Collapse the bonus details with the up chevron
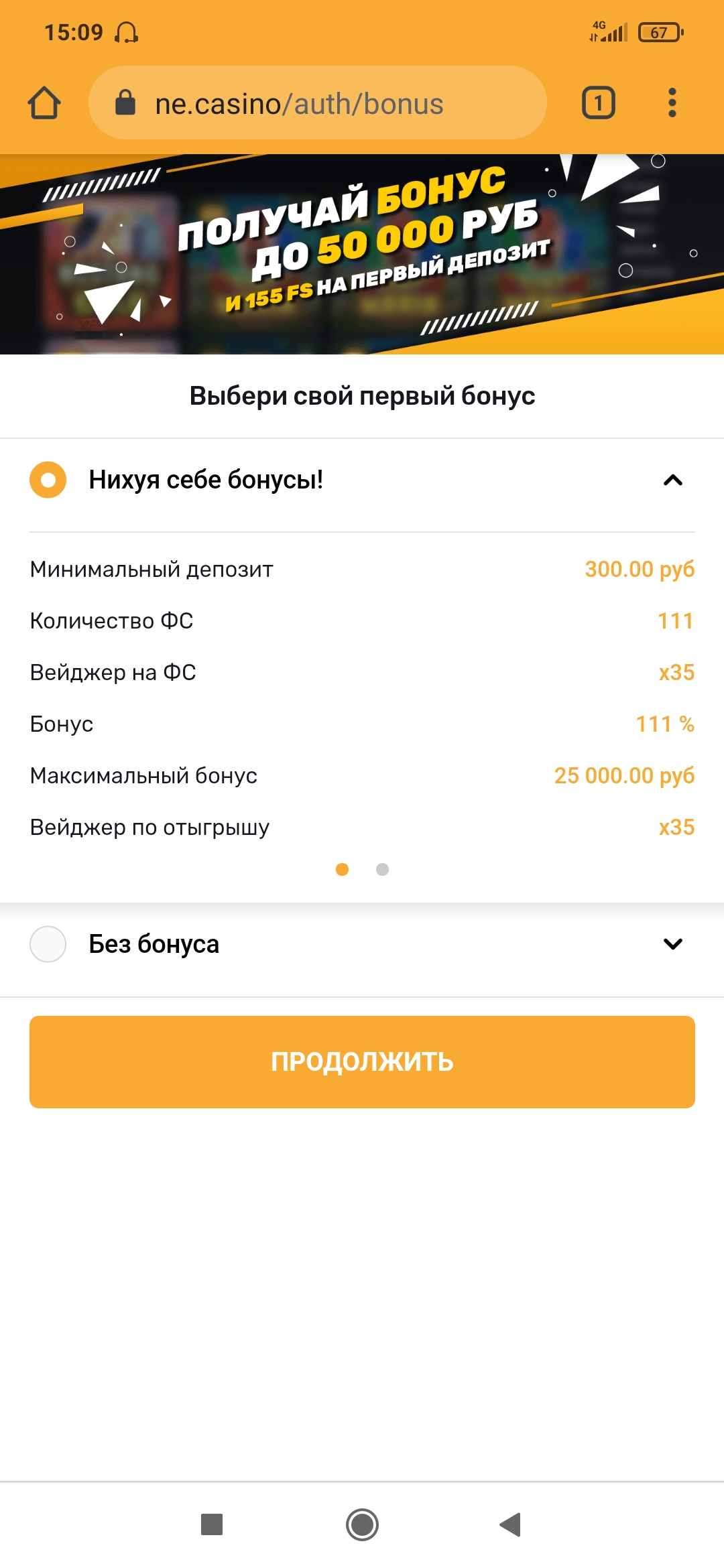Viewport: 724px width, 1568px height. pos(673,480)
